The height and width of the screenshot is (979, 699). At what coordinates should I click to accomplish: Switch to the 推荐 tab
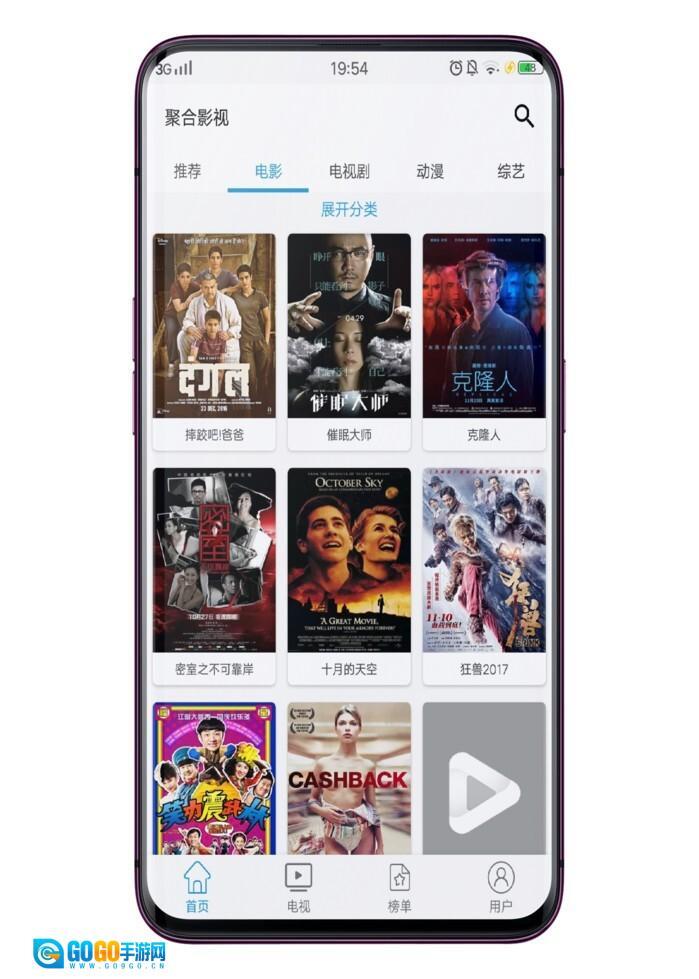point(187,171)
